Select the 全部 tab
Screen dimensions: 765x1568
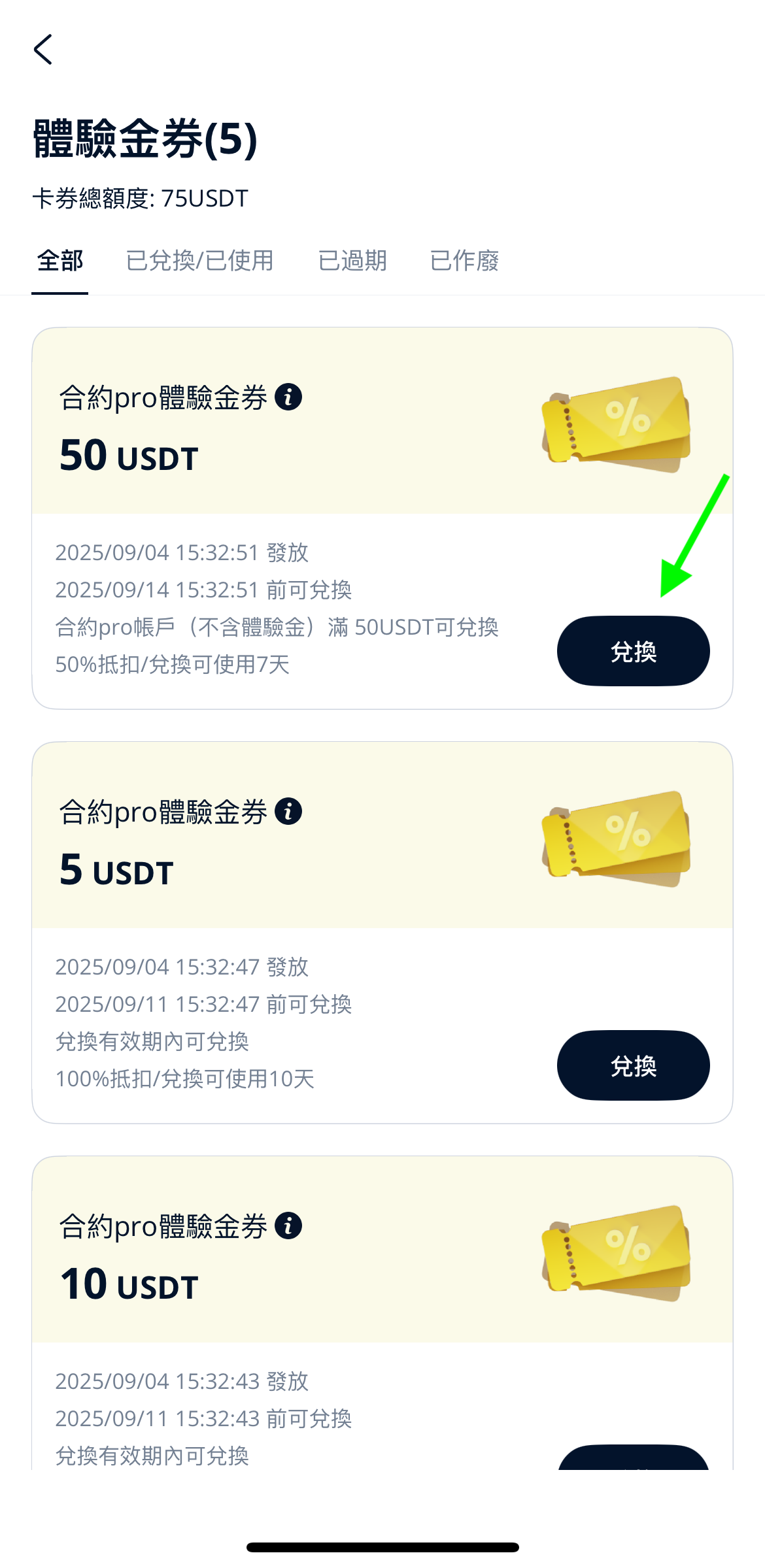(x=60, y=261)
